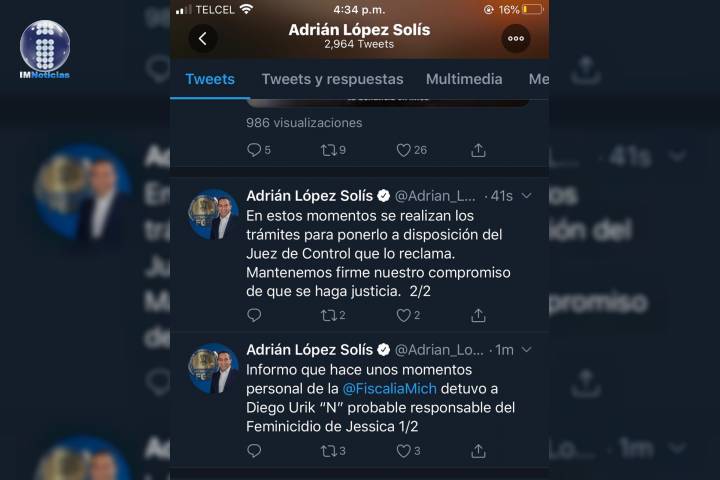Reply to the 2/2 tweet

tap(254, 315)
